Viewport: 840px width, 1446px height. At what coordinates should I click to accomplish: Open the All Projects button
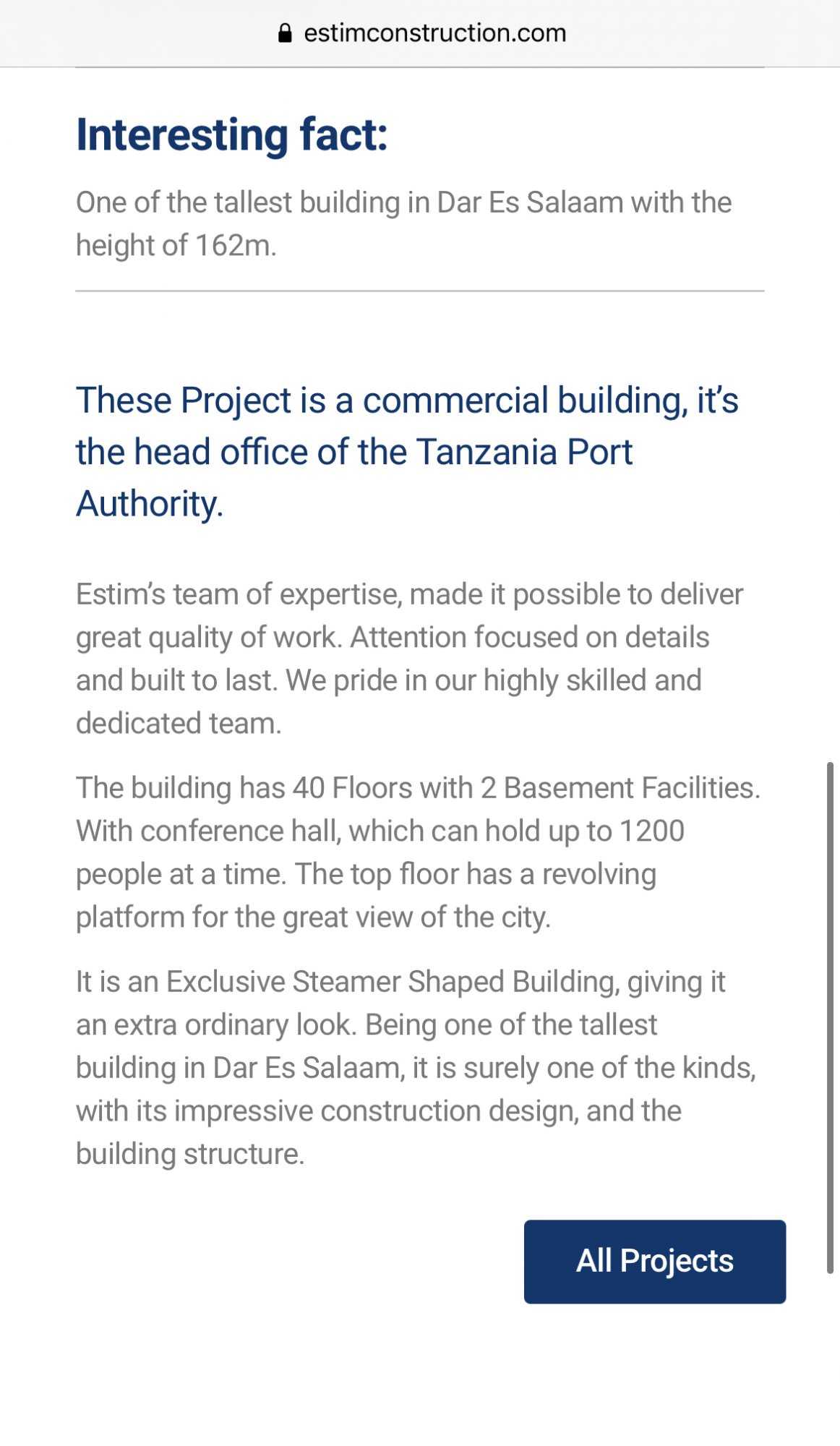tap(655, 1262)
